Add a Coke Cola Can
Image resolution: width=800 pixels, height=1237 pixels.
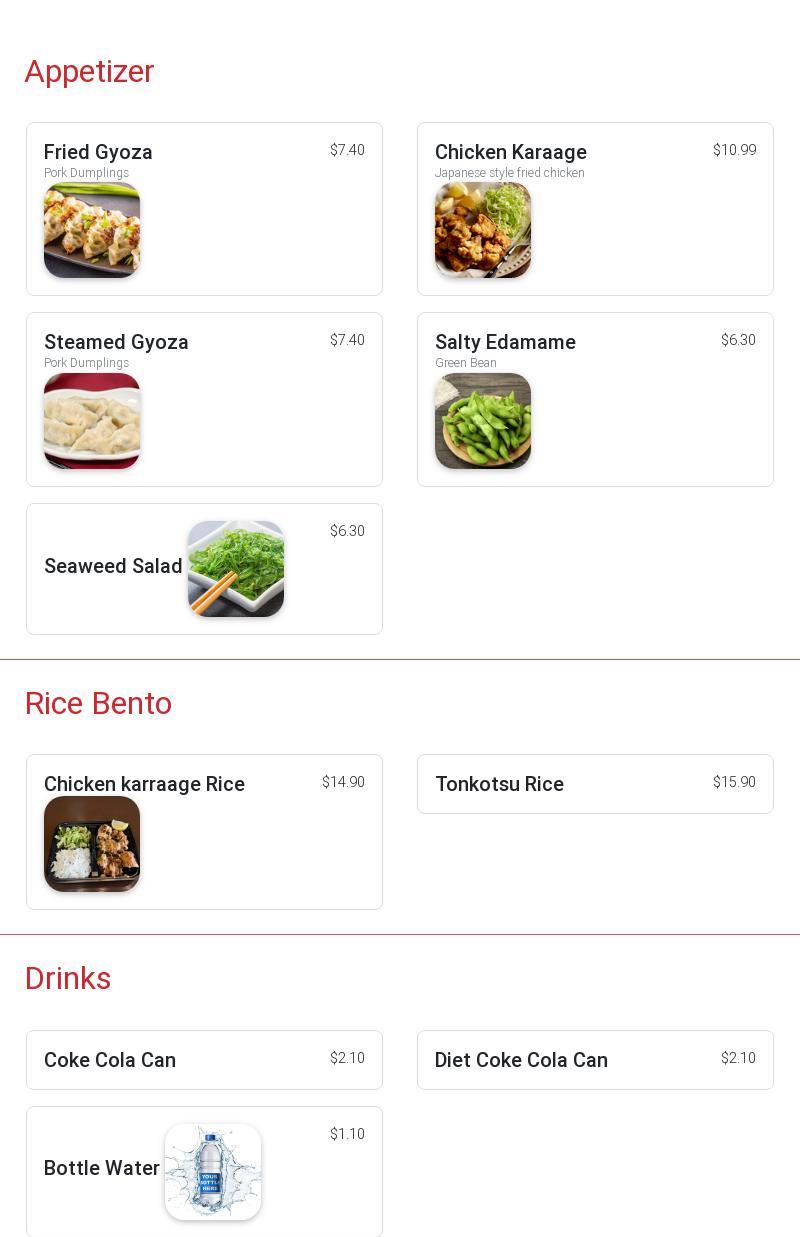(204, 1060)
